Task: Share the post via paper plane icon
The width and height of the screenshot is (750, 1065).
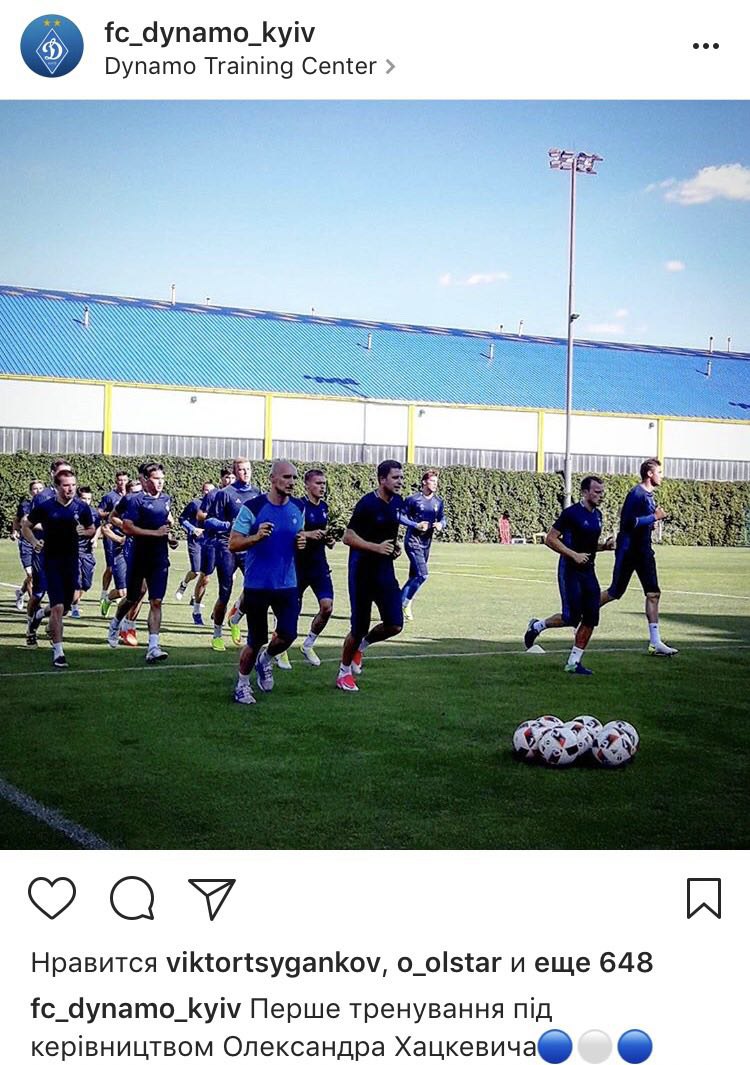Action: click(x=212, y=898)
